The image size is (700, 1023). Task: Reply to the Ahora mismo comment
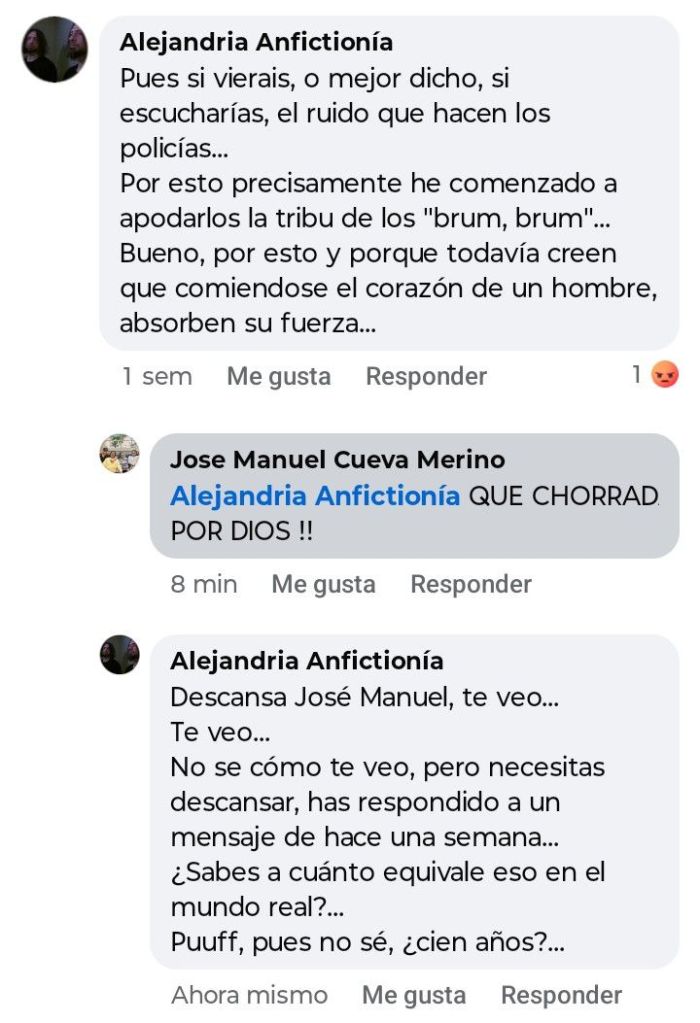point(561,995)
